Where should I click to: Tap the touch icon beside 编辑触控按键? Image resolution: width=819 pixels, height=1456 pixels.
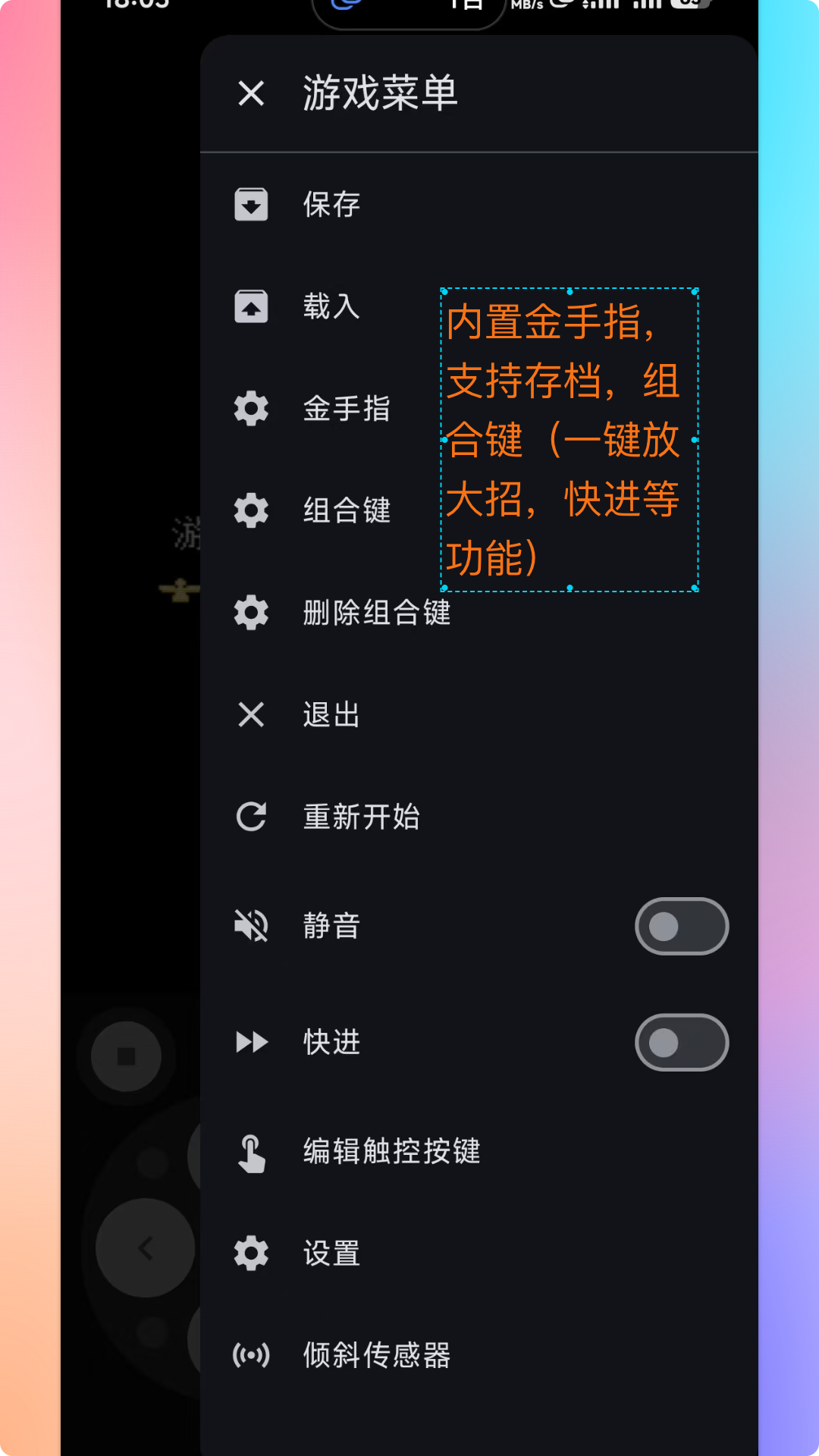(250, 1151)
